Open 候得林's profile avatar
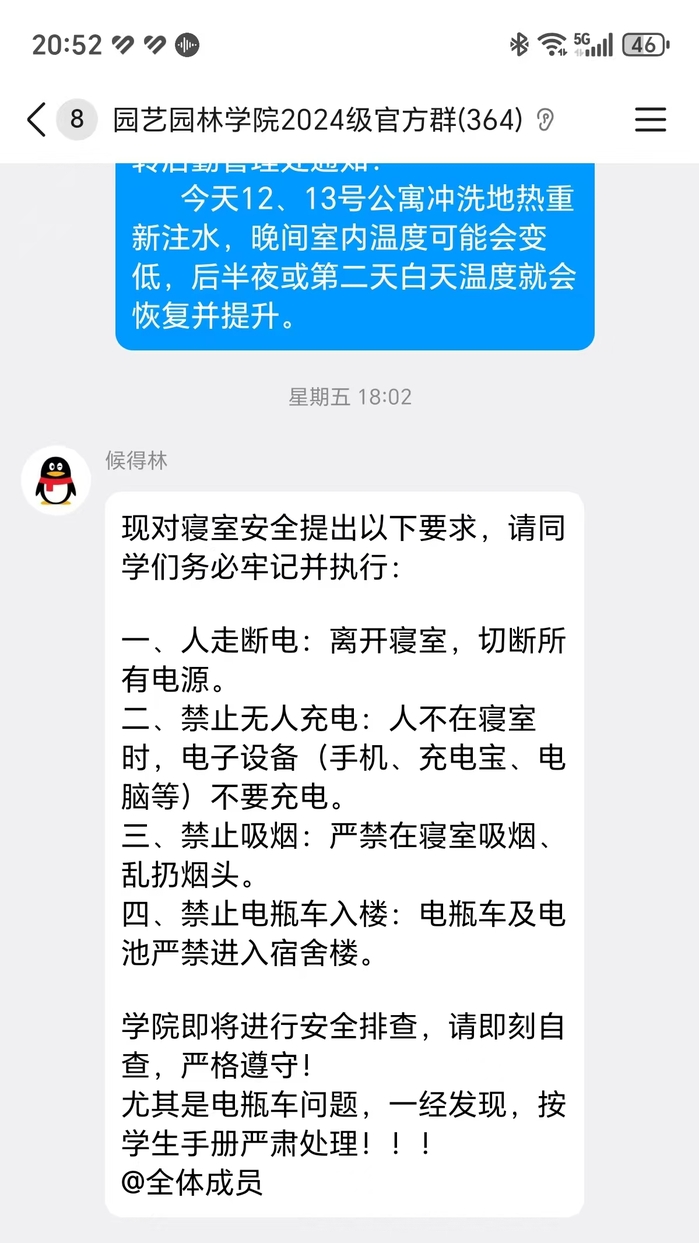 (x=56, y=480)
